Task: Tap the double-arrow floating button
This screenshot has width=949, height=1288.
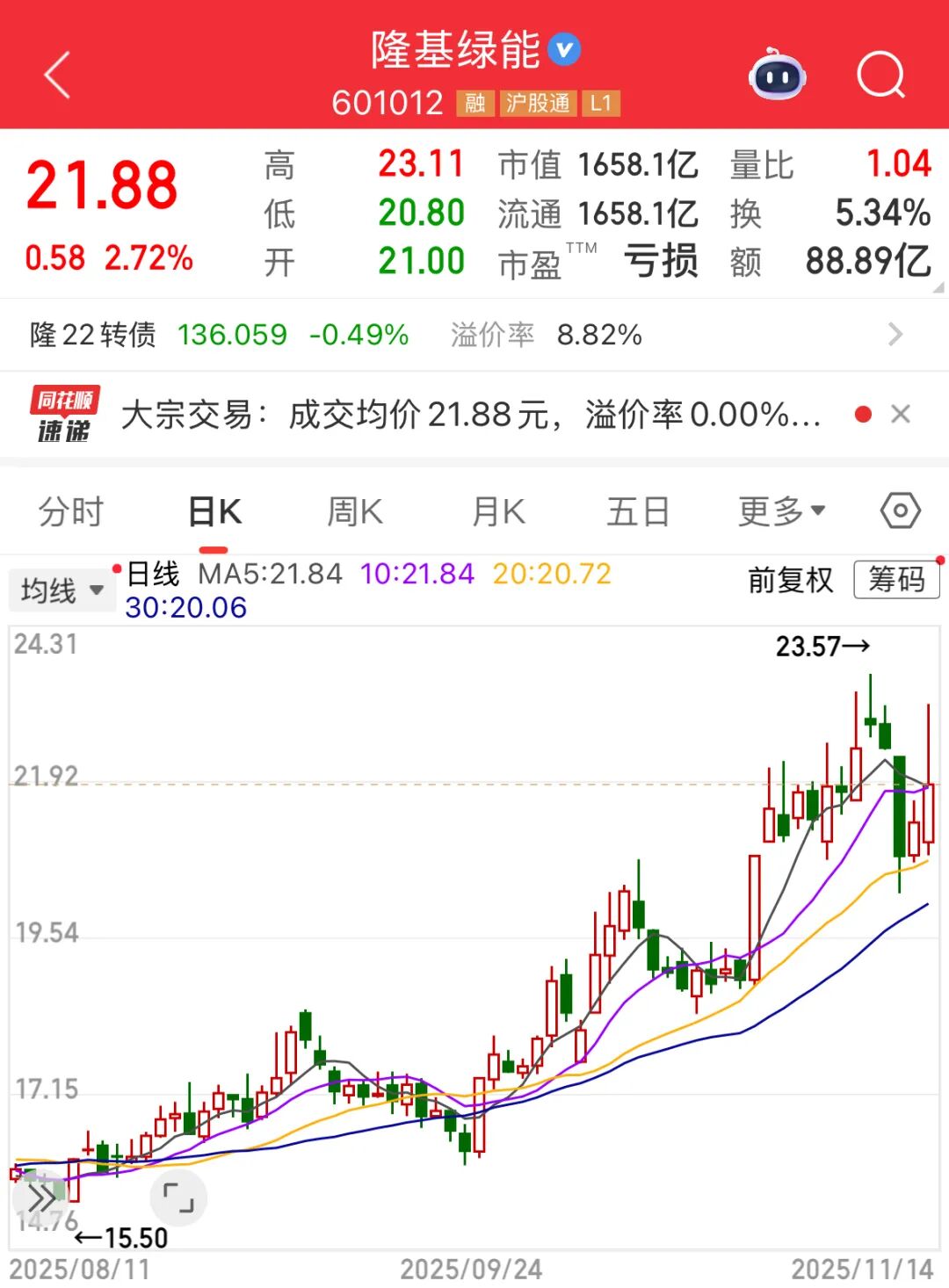Action: [40, 1198]
